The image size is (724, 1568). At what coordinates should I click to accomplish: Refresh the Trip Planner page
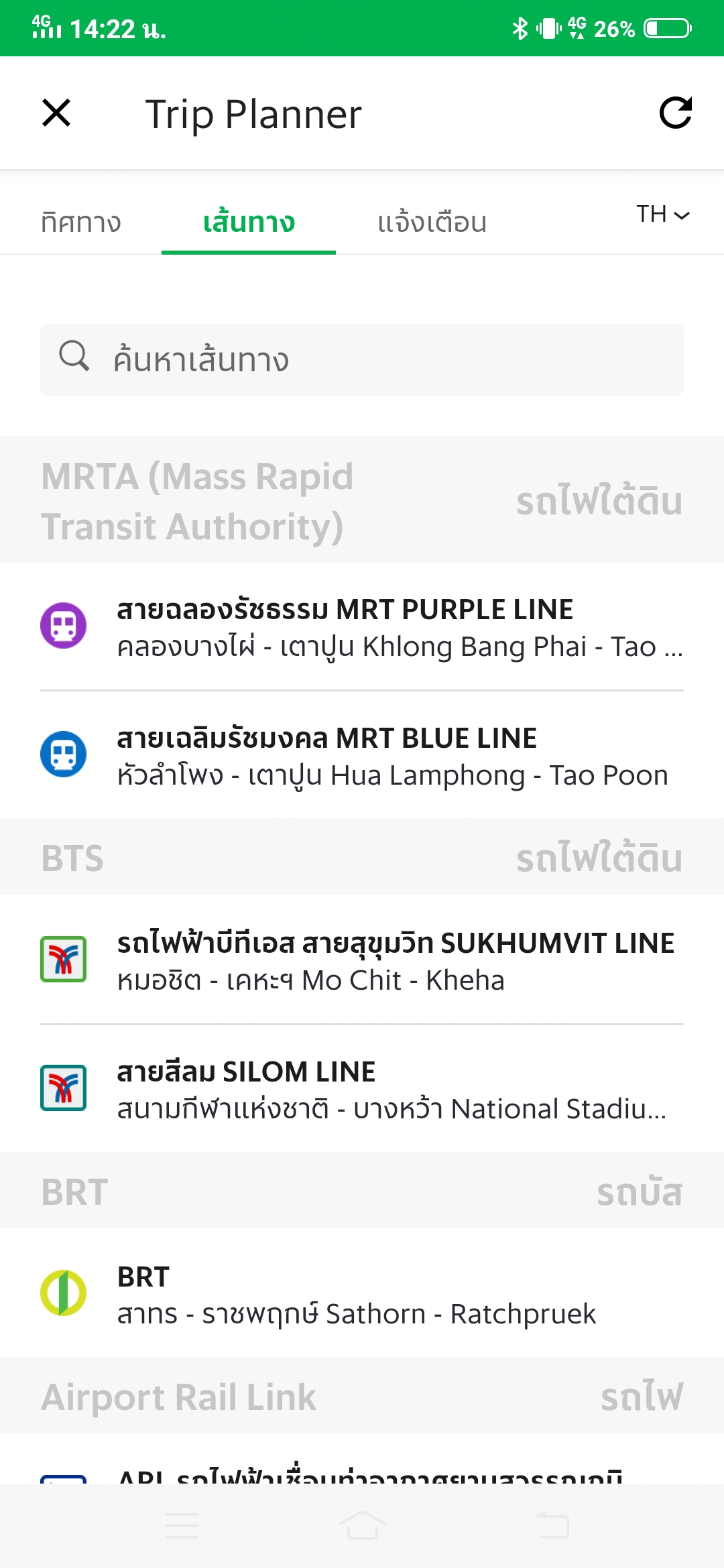675,113
